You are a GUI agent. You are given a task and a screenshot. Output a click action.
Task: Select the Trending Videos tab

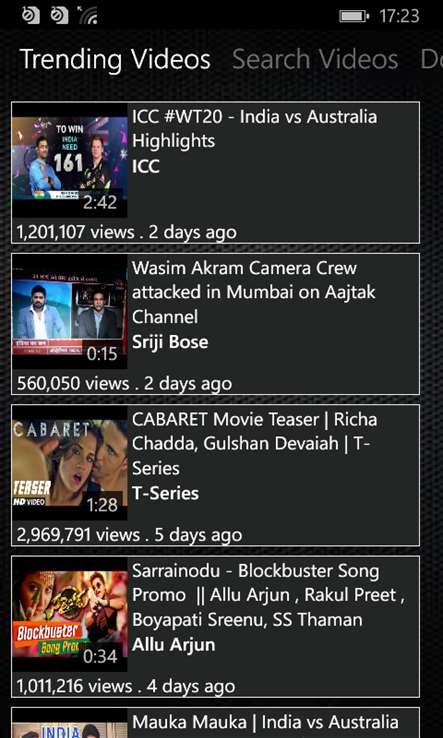coord(115,59)
